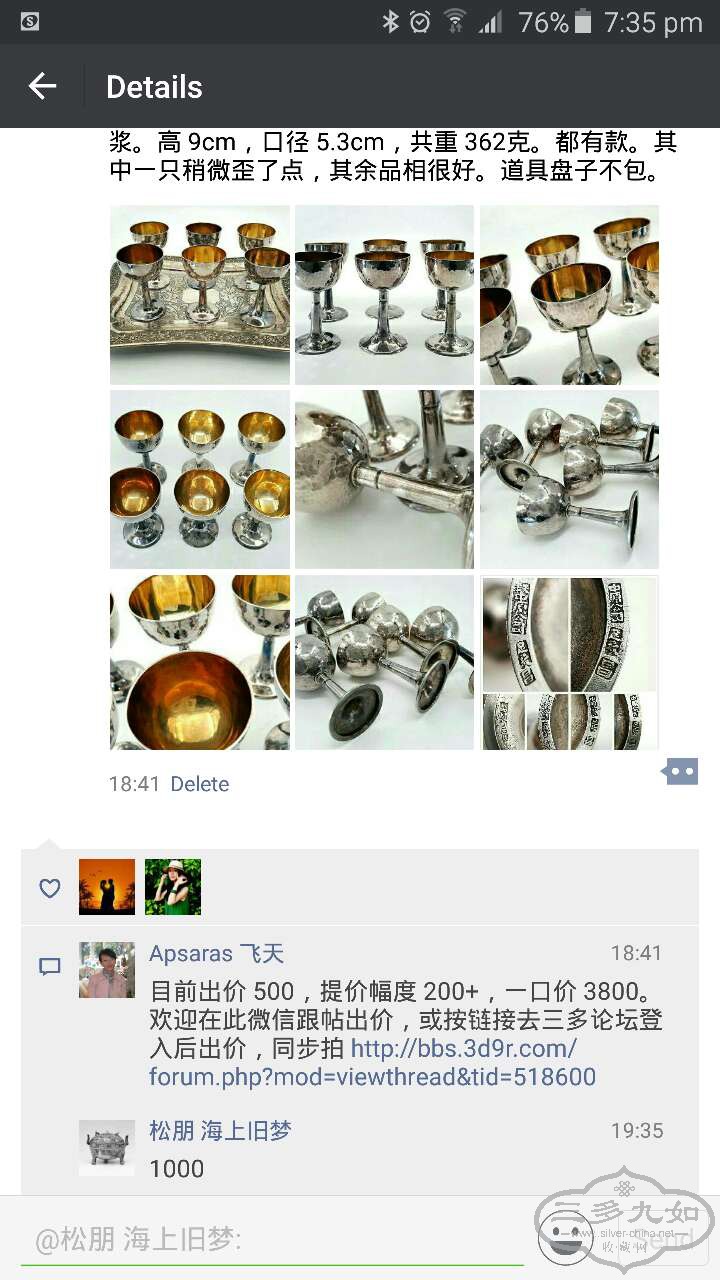Go back from the Details page
The width and height of the screenshot is (720, 1280).
pyautogui.click(x=42, y=87)
